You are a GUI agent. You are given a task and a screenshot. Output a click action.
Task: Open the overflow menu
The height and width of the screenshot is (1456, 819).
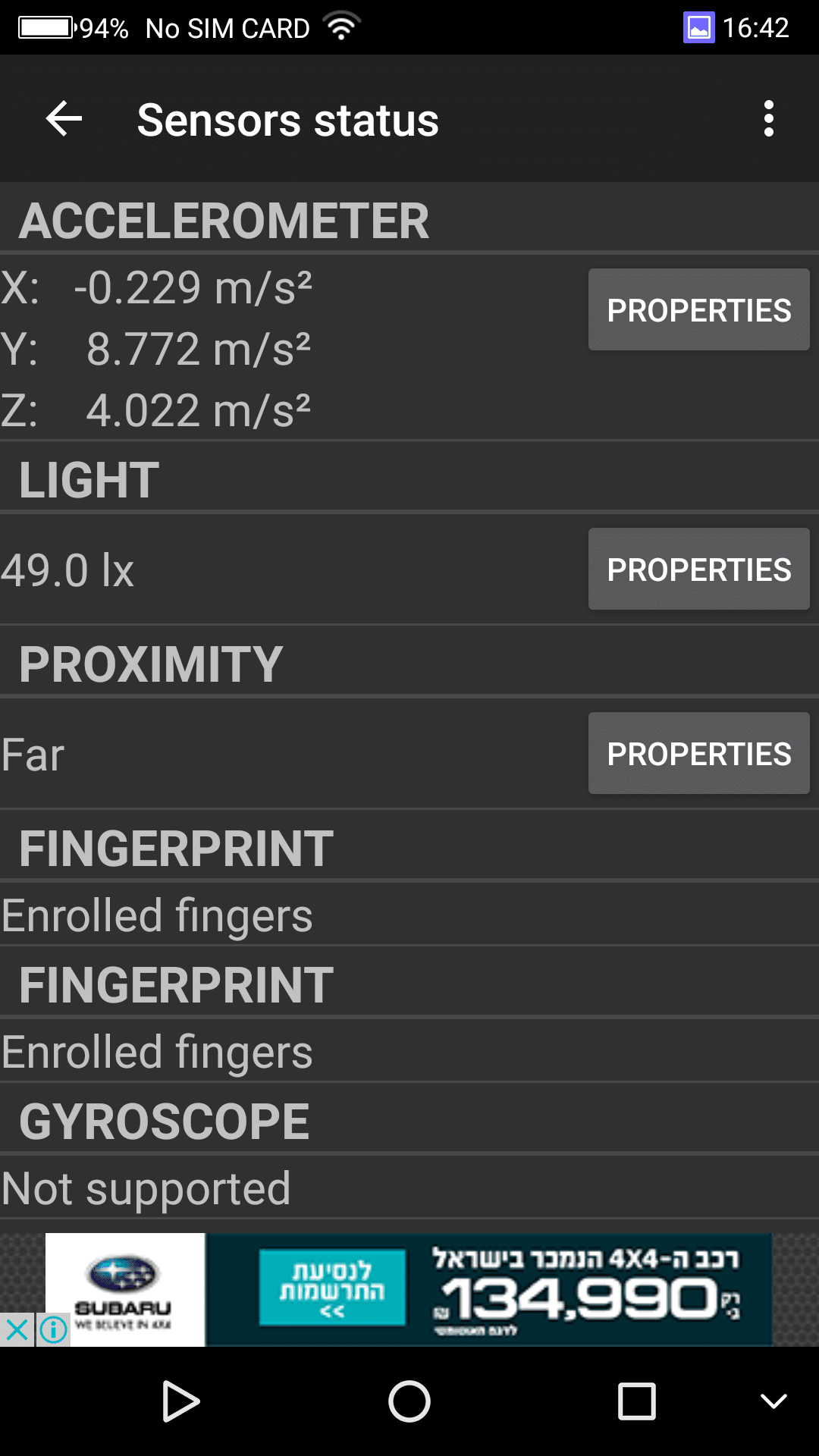point(768,119)
